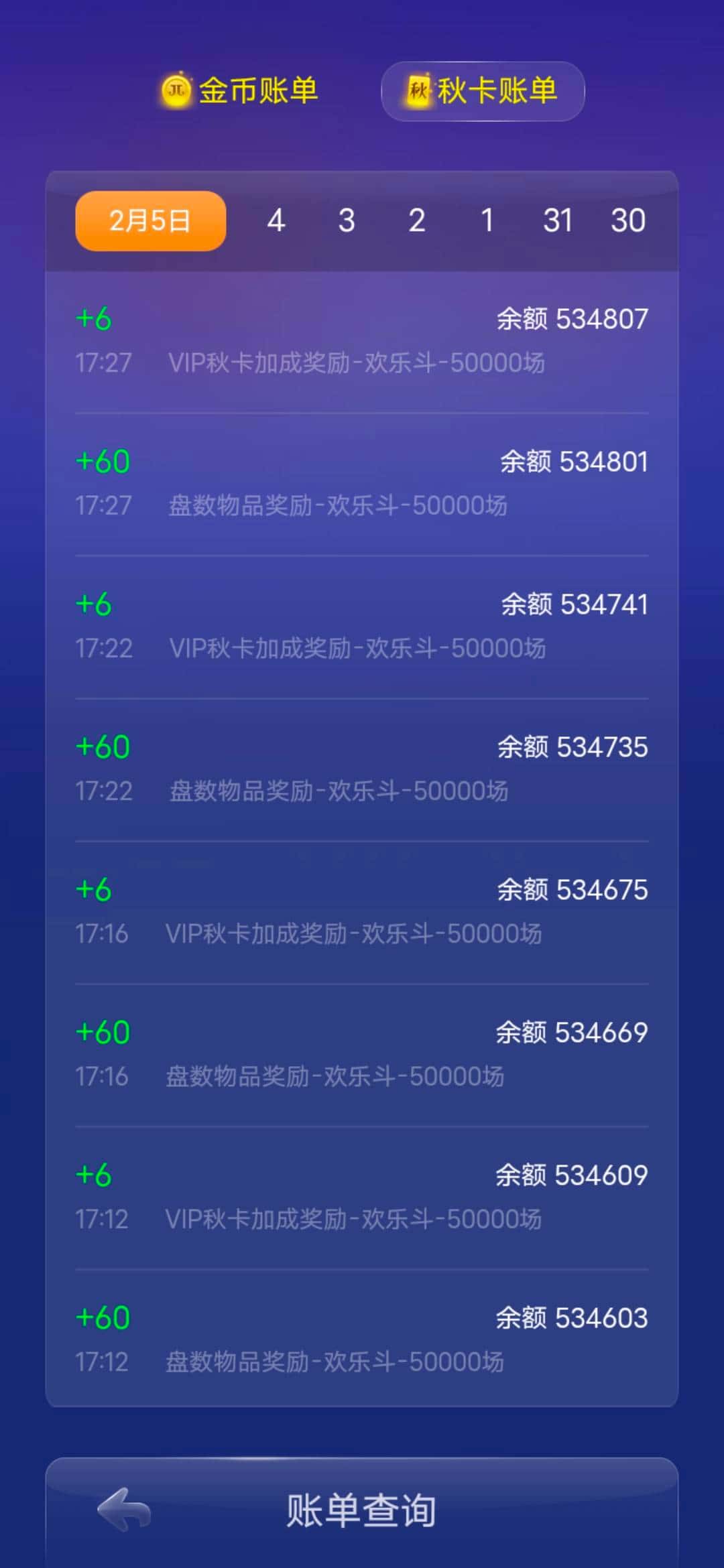Switch to date 30 in the date bar
Image resolution: width=724 pixels, height=1568 pixels.
[629, 220]
